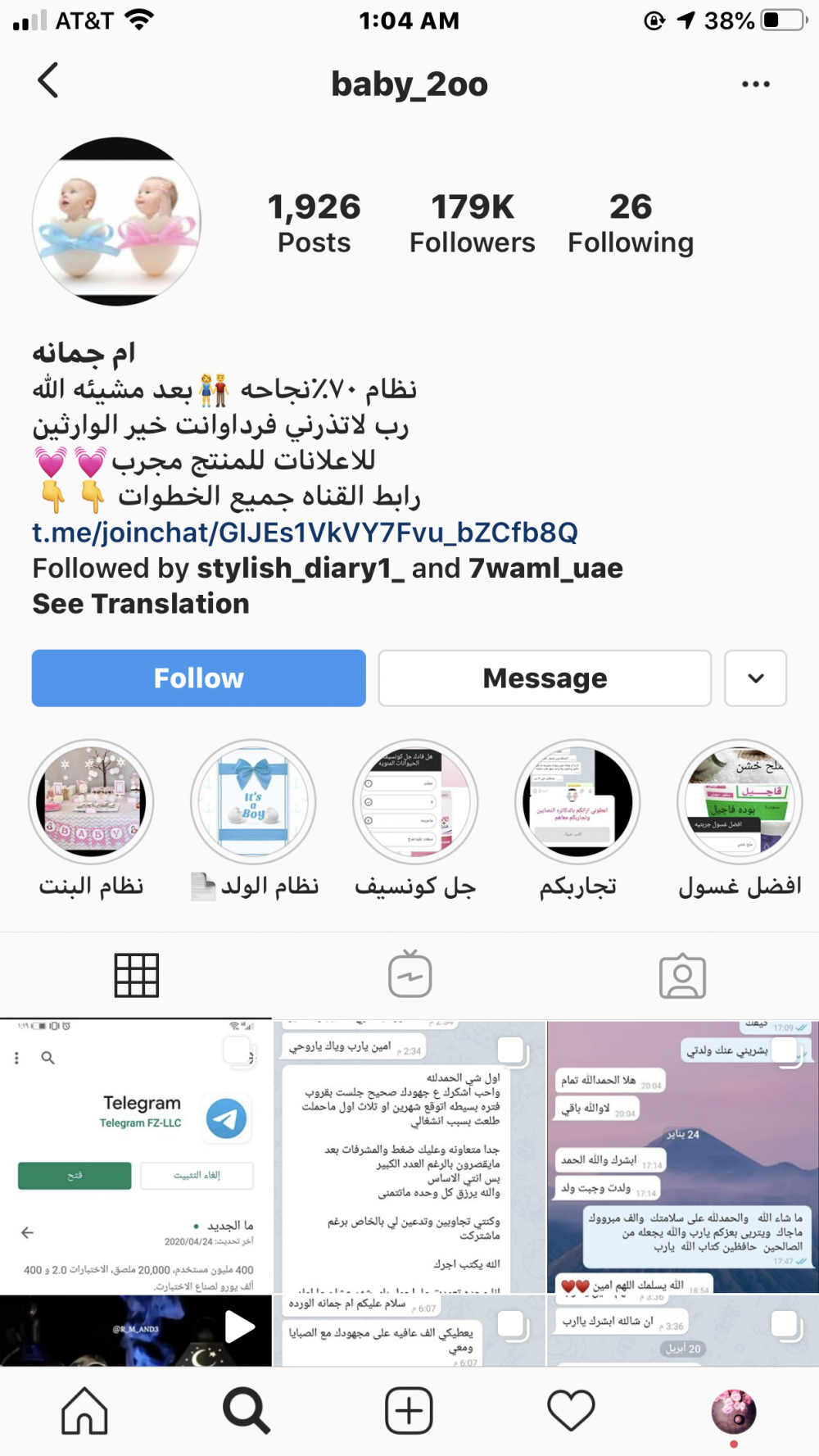Screen dimensions: 819x1456
Task: Expand suggested accounts chevron next to Message
Action: 756,678
